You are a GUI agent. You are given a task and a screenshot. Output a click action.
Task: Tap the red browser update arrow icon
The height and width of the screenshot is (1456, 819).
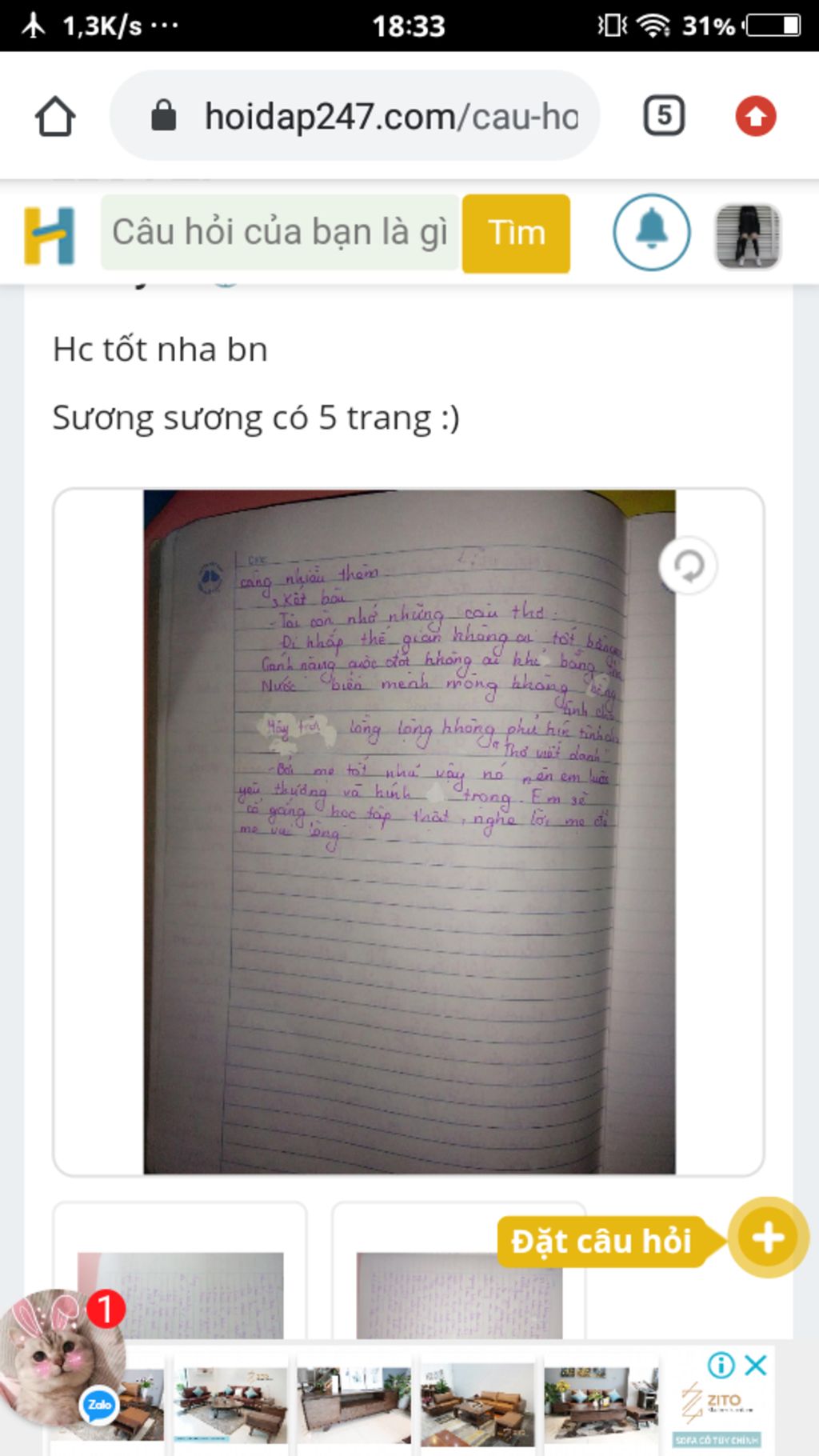[x=756, y=117]
